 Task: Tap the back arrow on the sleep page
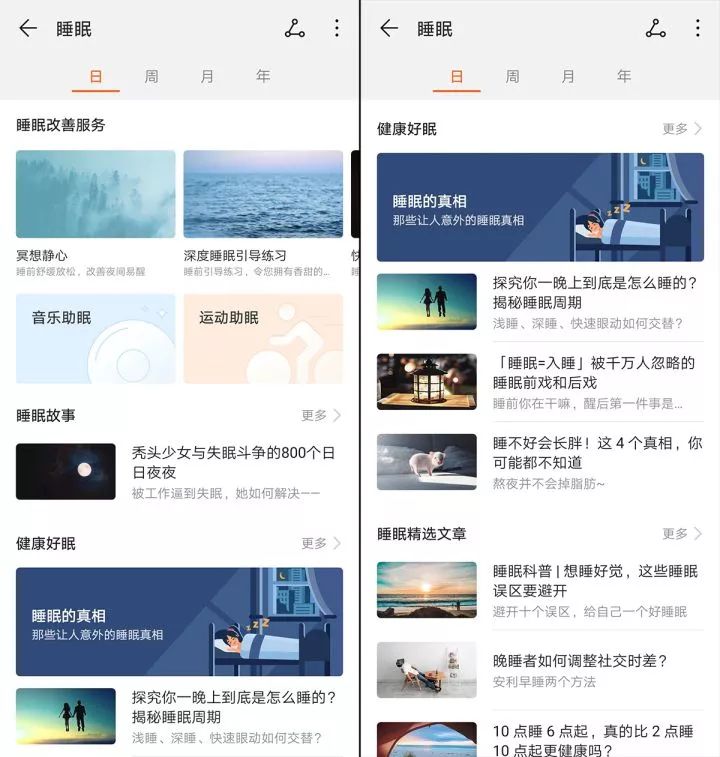pos(27,29)
